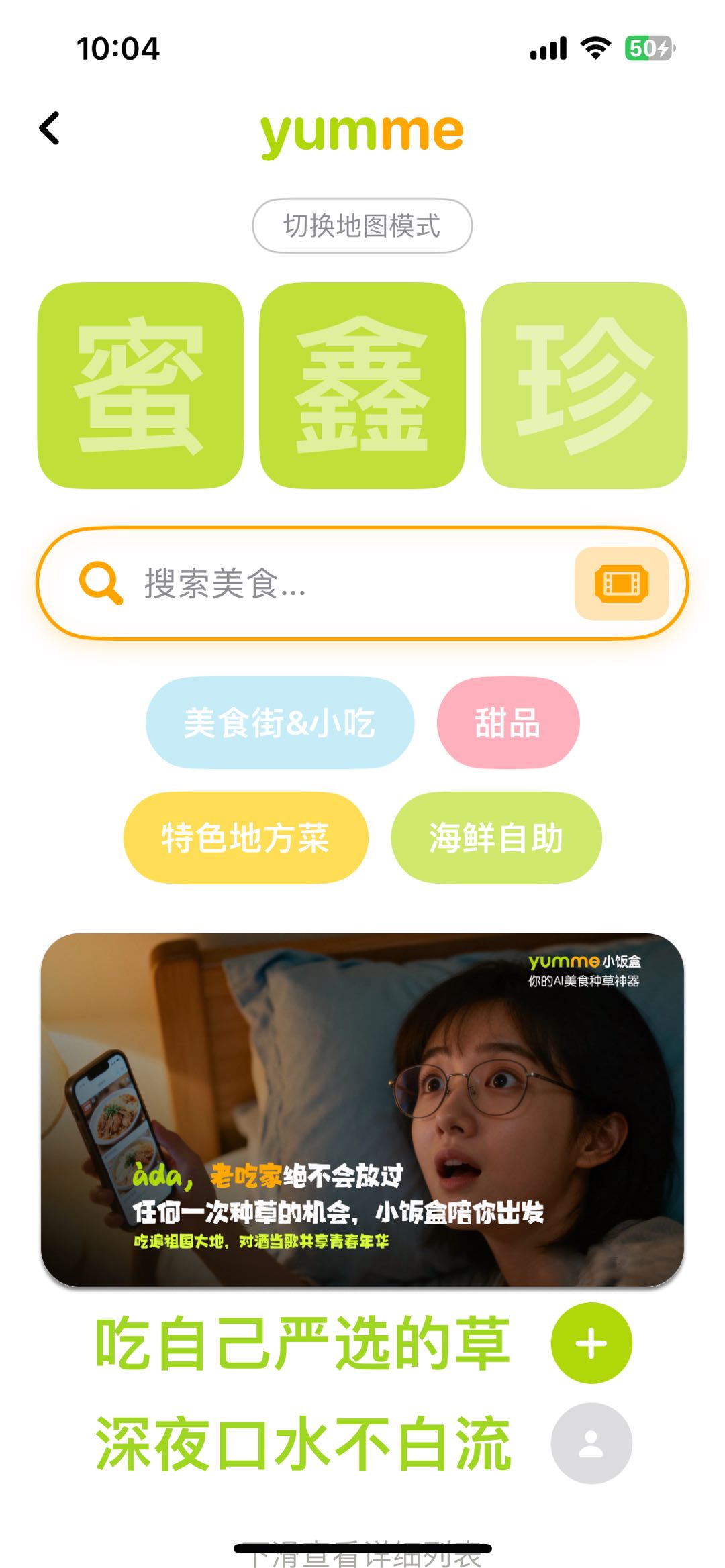Screen dimensions: 725x1568
Task: Open the yumme 小饭盒 promo banner
Action: pyautogui.click(x=362, y=1109)
